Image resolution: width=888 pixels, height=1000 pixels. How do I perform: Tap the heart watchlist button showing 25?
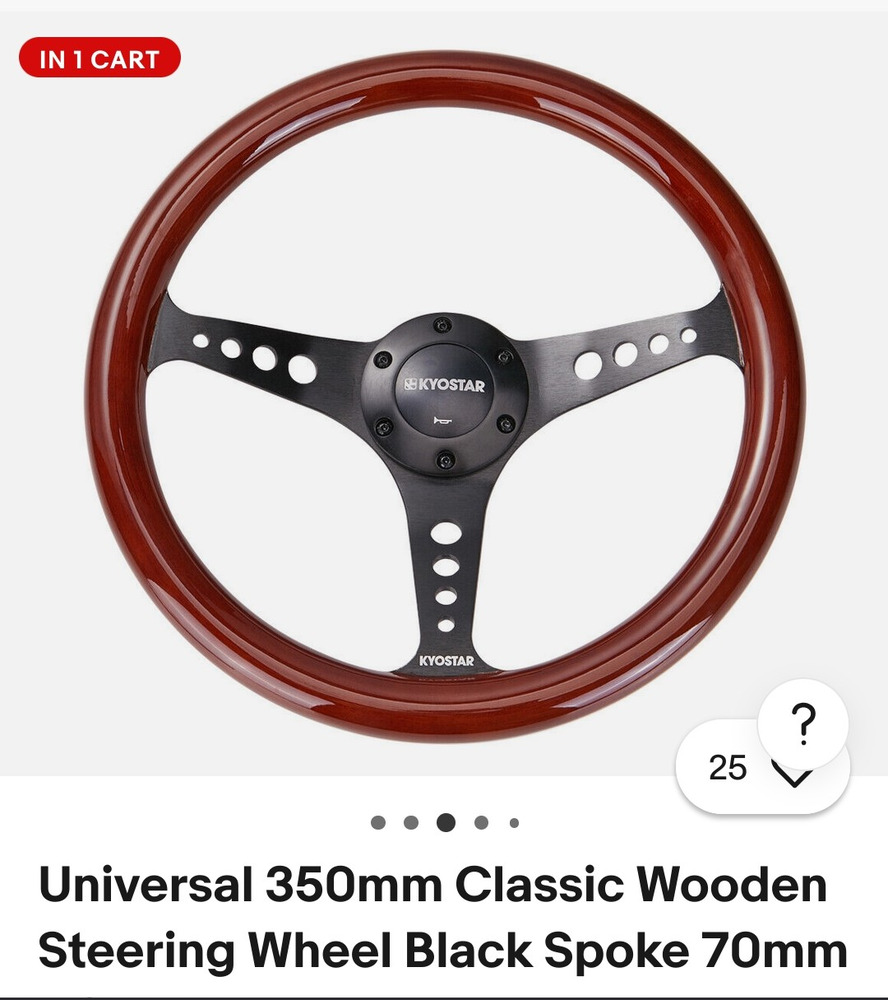(730, 769)
